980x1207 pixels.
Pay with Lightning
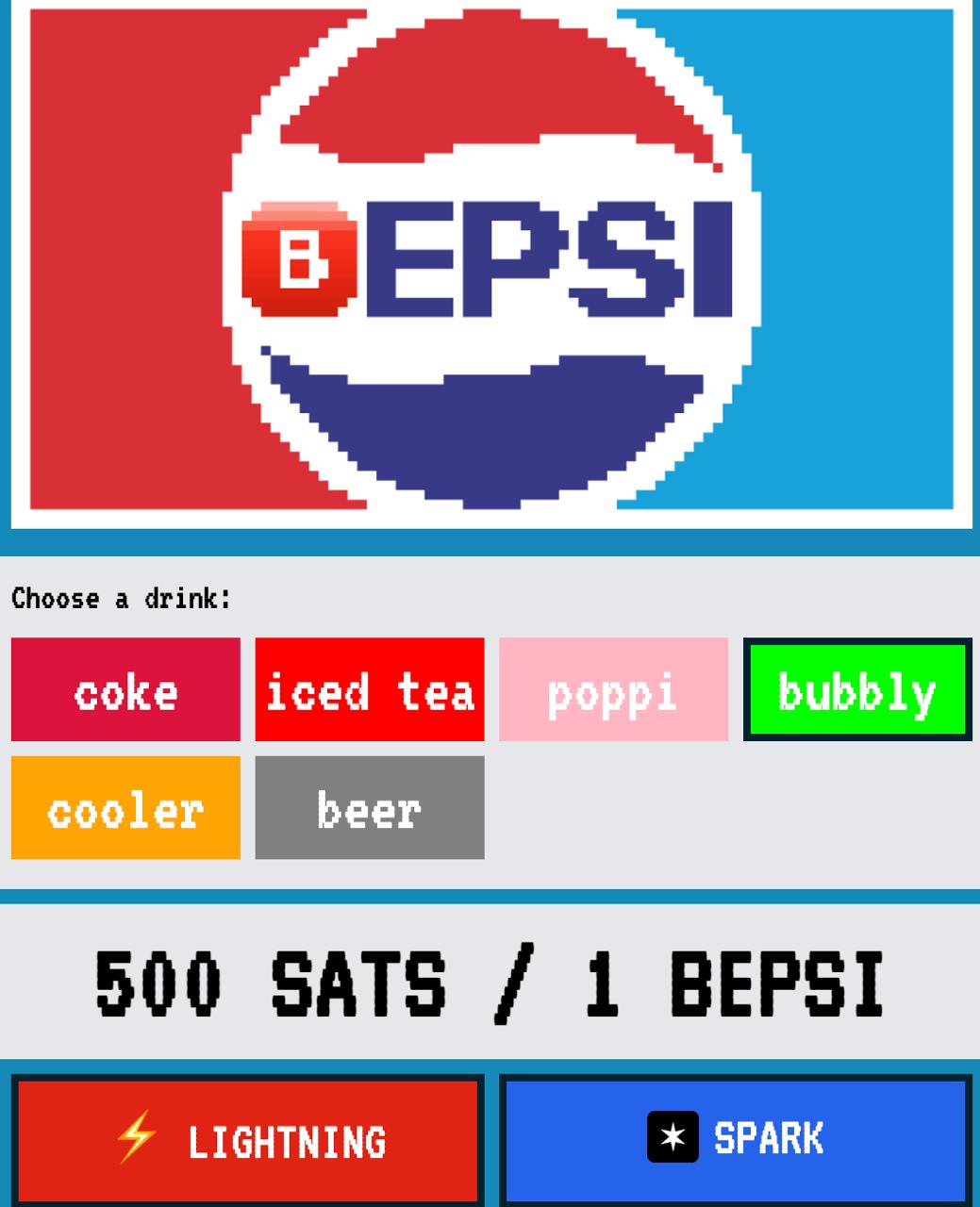(x=248, y=1139)
